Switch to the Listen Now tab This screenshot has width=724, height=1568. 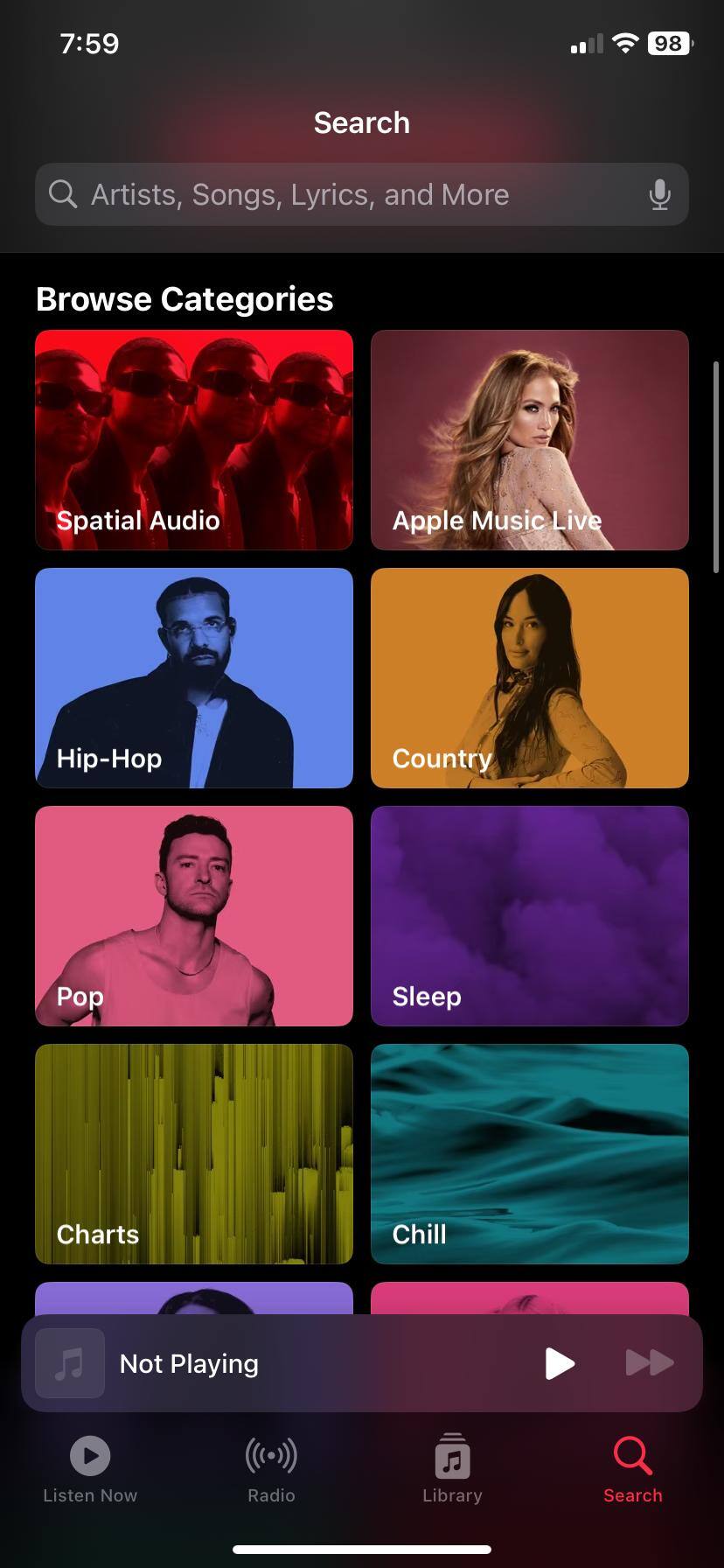click(90, 1470)
